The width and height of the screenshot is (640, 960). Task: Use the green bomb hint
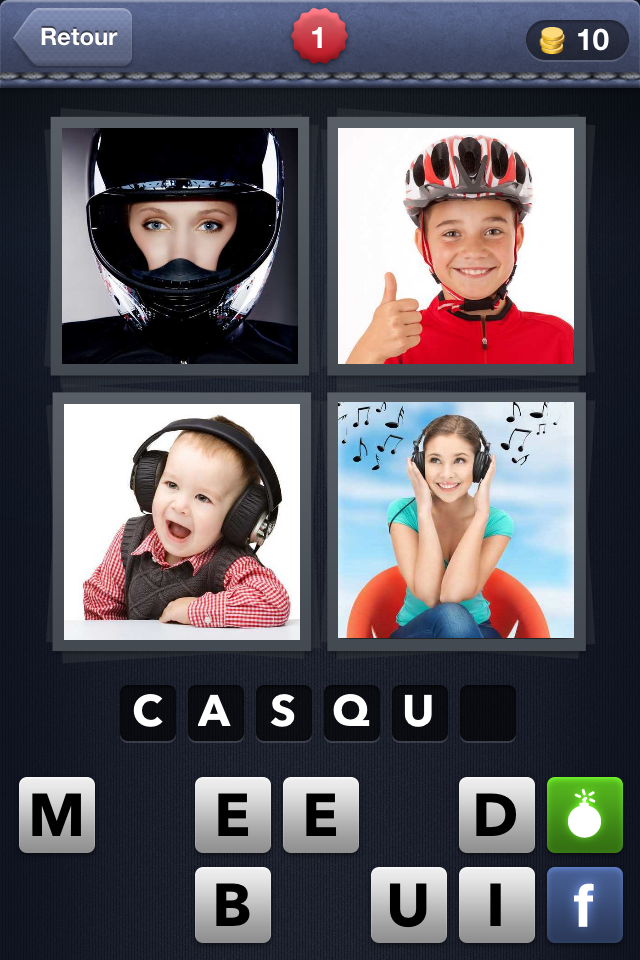point(584,815)
